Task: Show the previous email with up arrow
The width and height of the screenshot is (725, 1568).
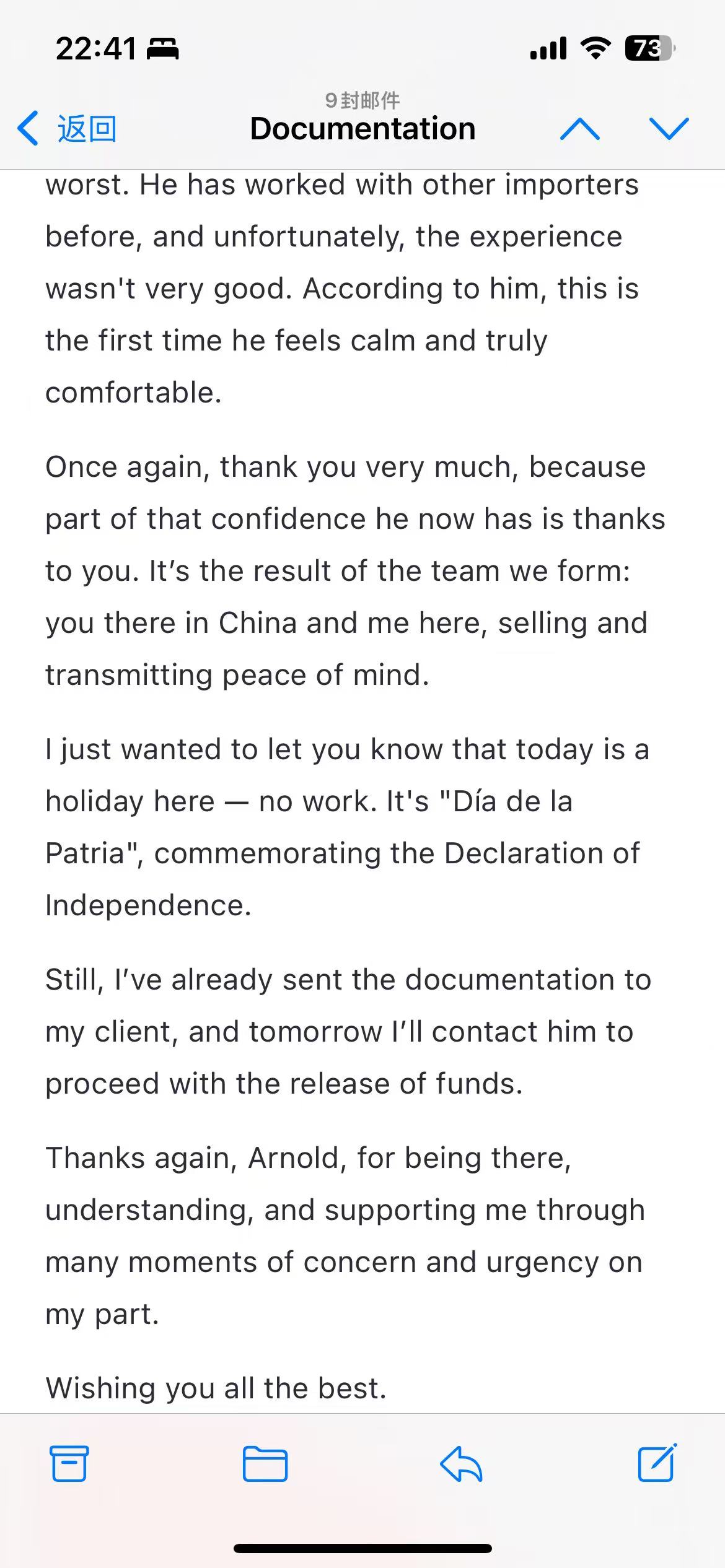Action: click(x=579, y=129)
